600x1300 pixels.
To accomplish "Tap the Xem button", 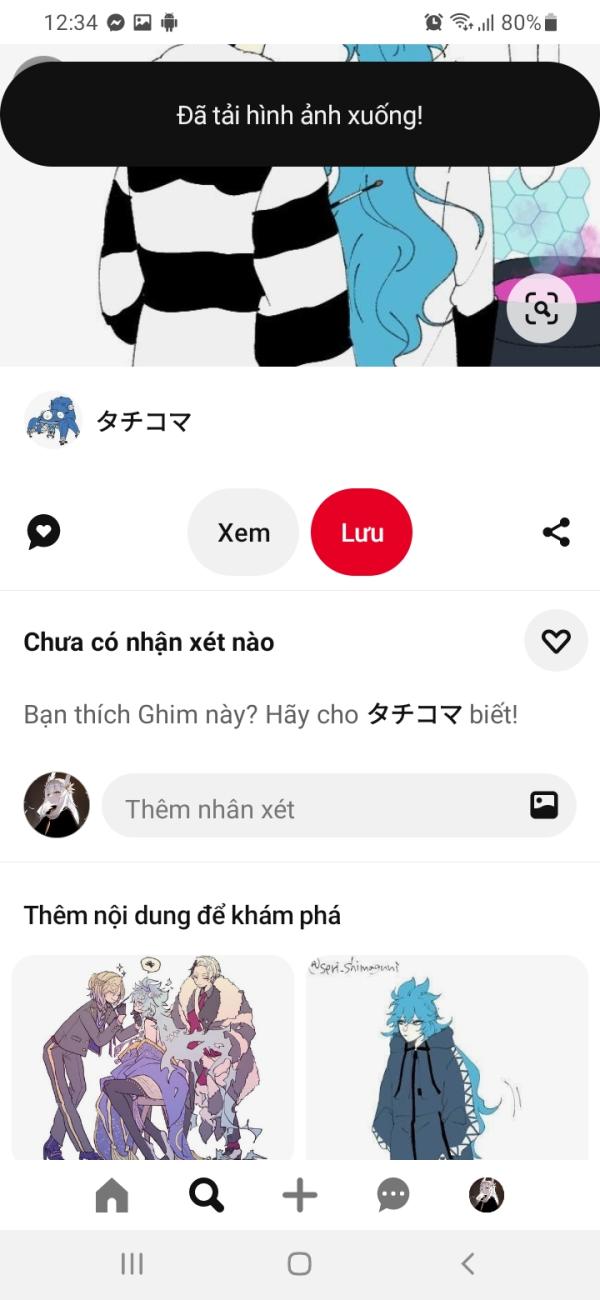I will 244,533.
